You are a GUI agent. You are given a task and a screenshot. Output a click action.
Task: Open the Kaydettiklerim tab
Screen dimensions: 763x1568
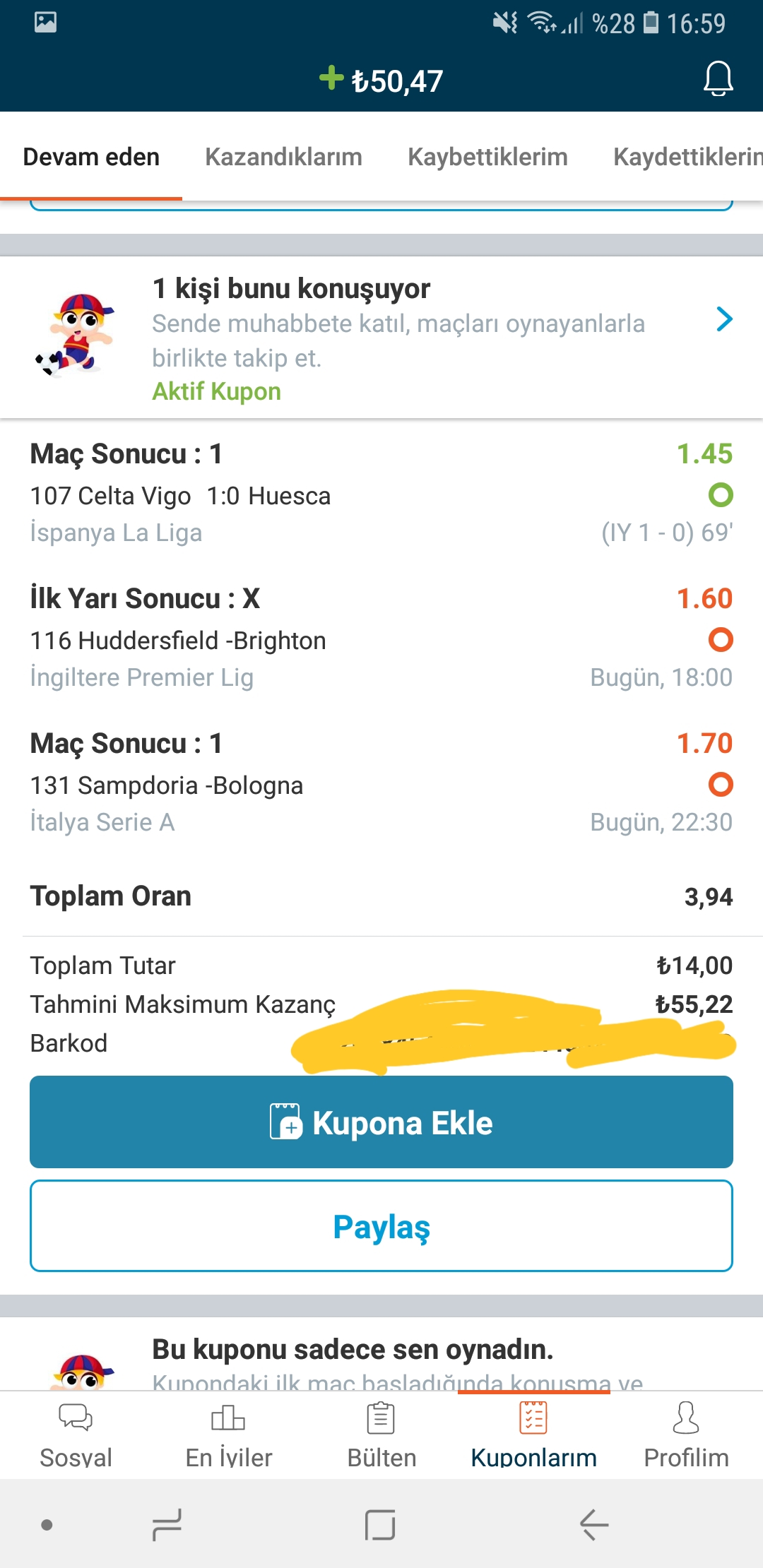[x=688, y=157]
